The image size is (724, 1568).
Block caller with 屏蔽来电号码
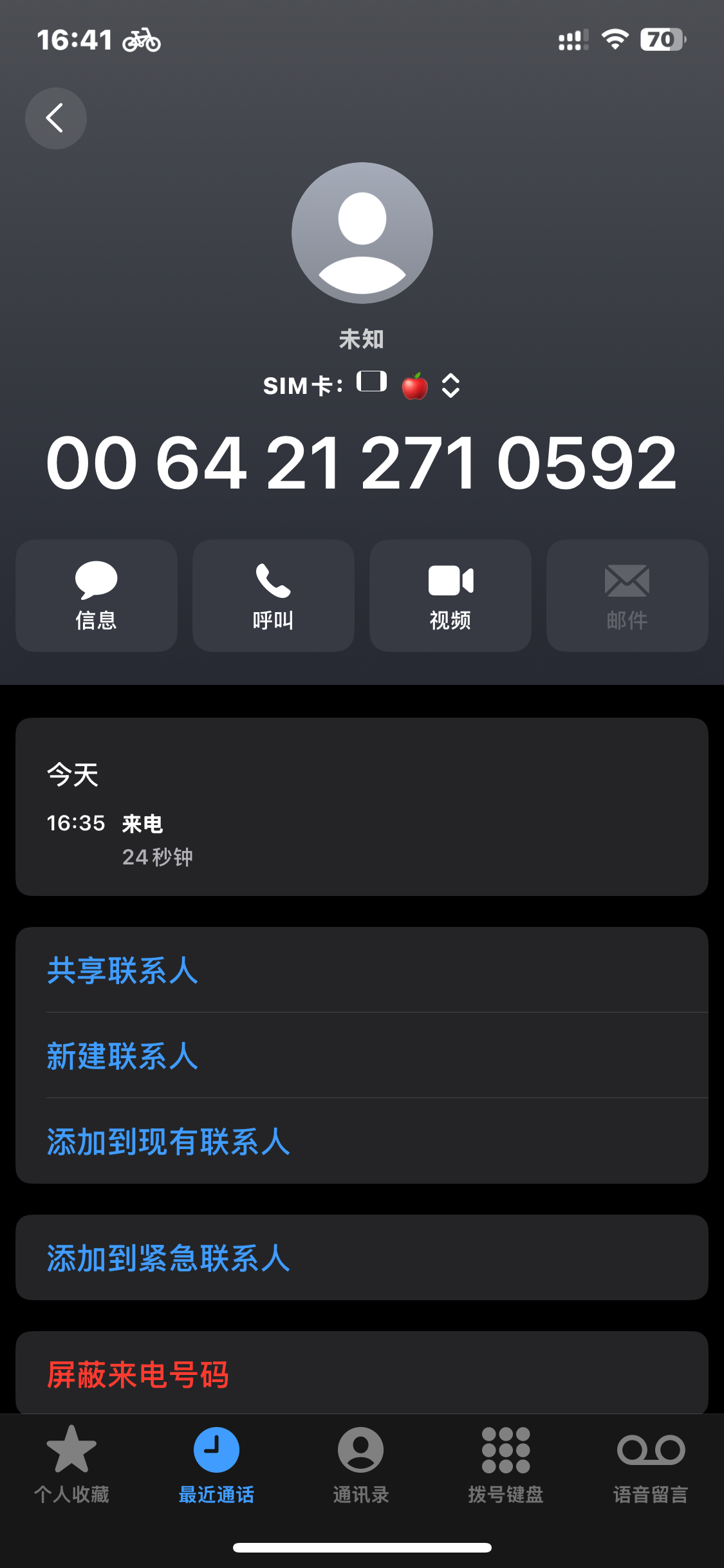coord(138,1374)
